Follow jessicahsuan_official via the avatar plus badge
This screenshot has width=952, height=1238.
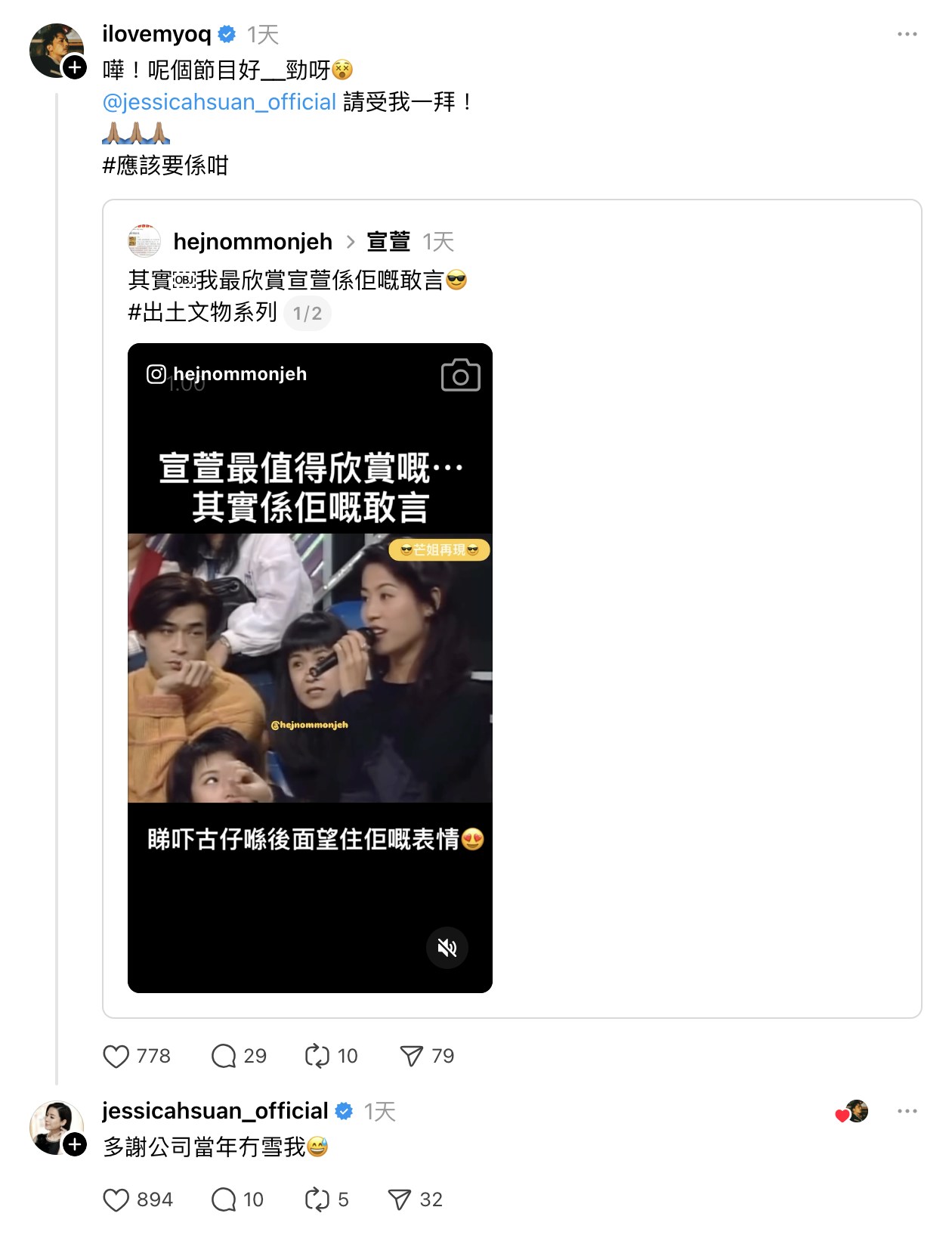[x=74, y=1144]
